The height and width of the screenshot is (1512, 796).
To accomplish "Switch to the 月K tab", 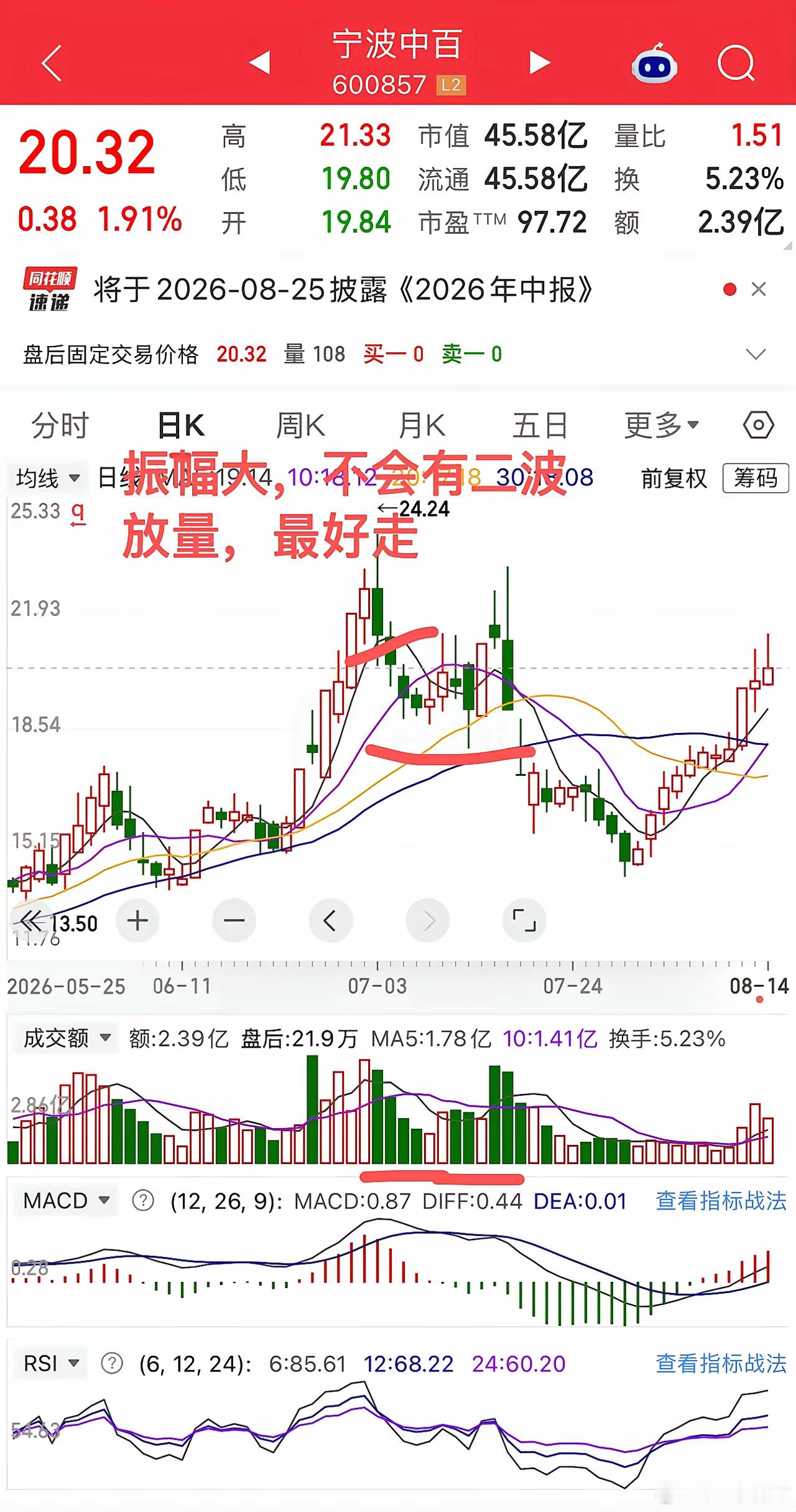I will [422, 426].
